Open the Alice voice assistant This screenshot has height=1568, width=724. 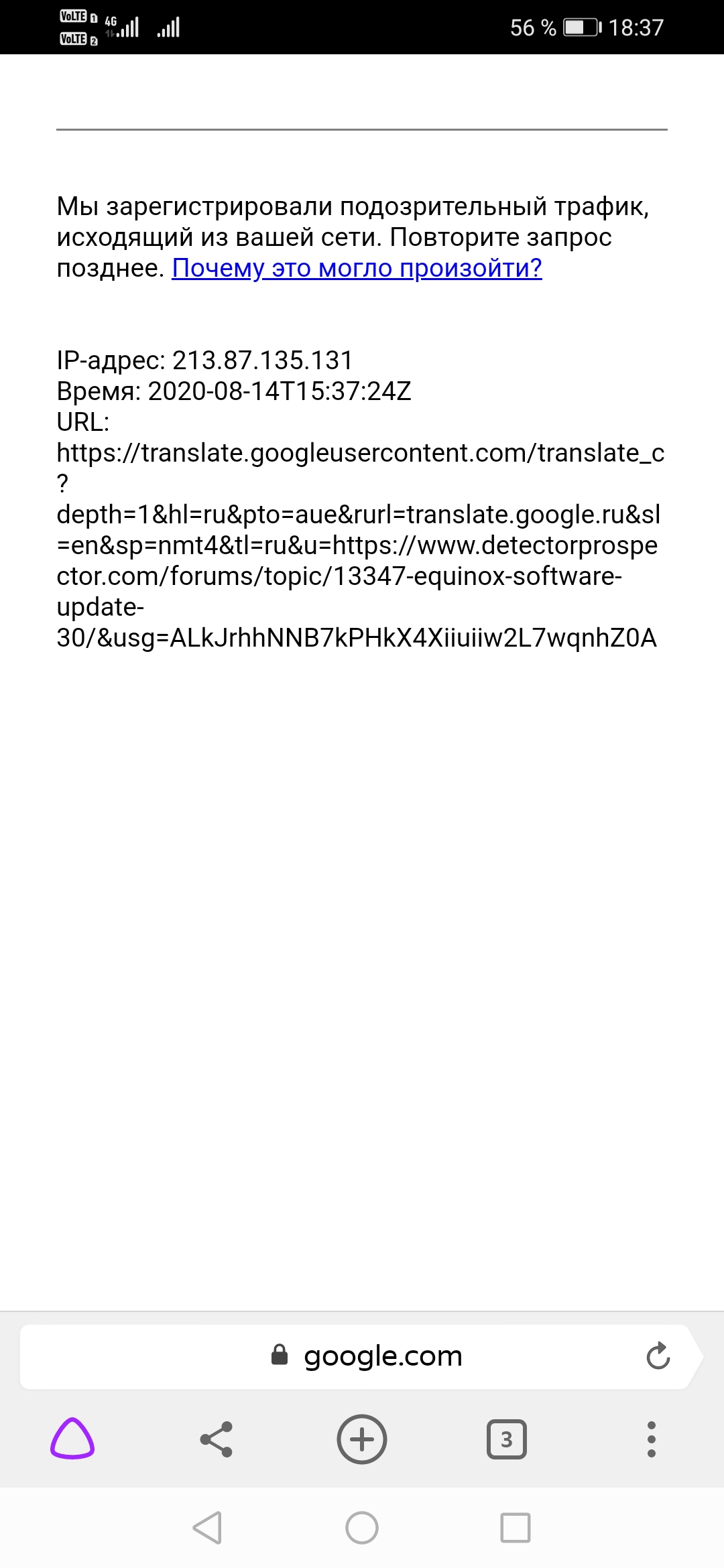click(72, 1439)
